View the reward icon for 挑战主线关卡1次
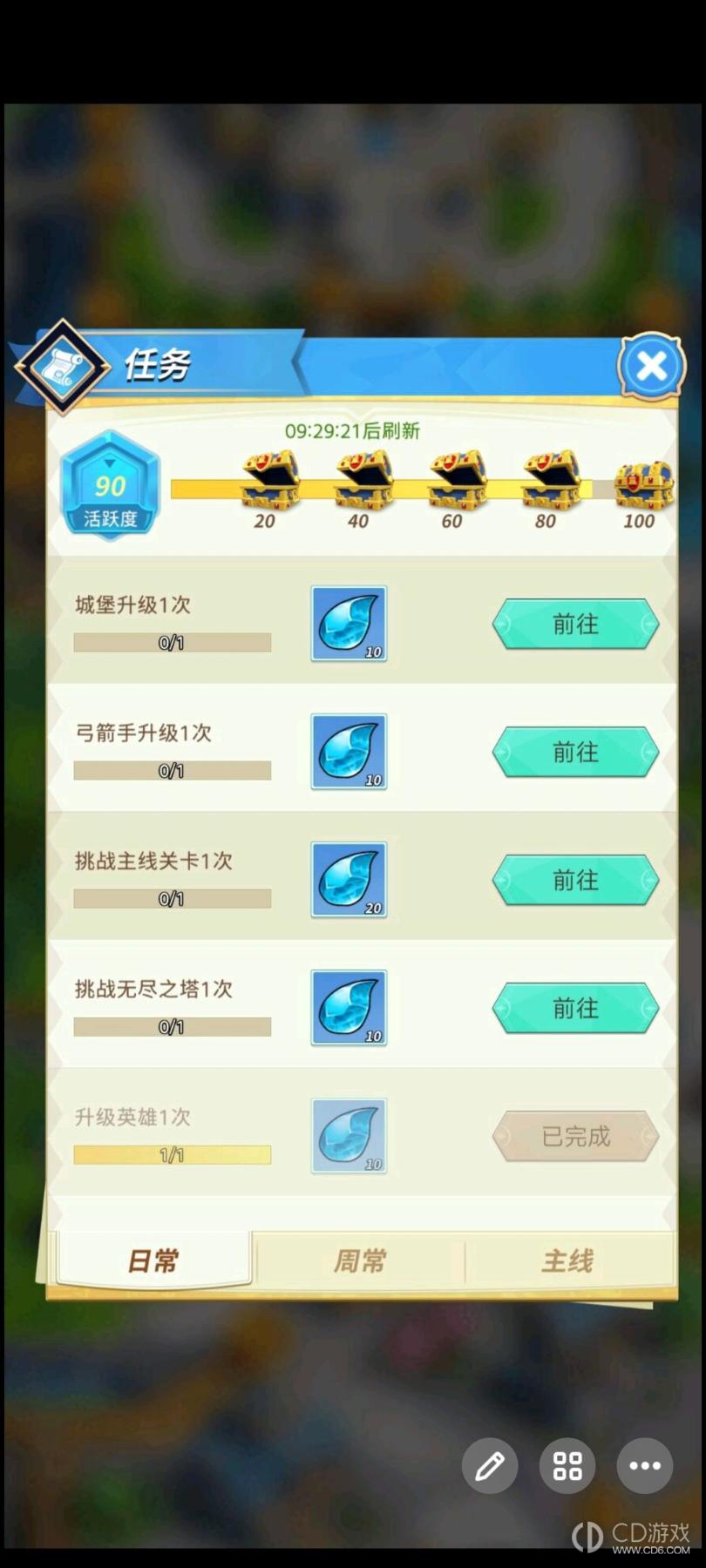Image resolution: width=706 pixels, height=1568 pixels. (349, 880)
